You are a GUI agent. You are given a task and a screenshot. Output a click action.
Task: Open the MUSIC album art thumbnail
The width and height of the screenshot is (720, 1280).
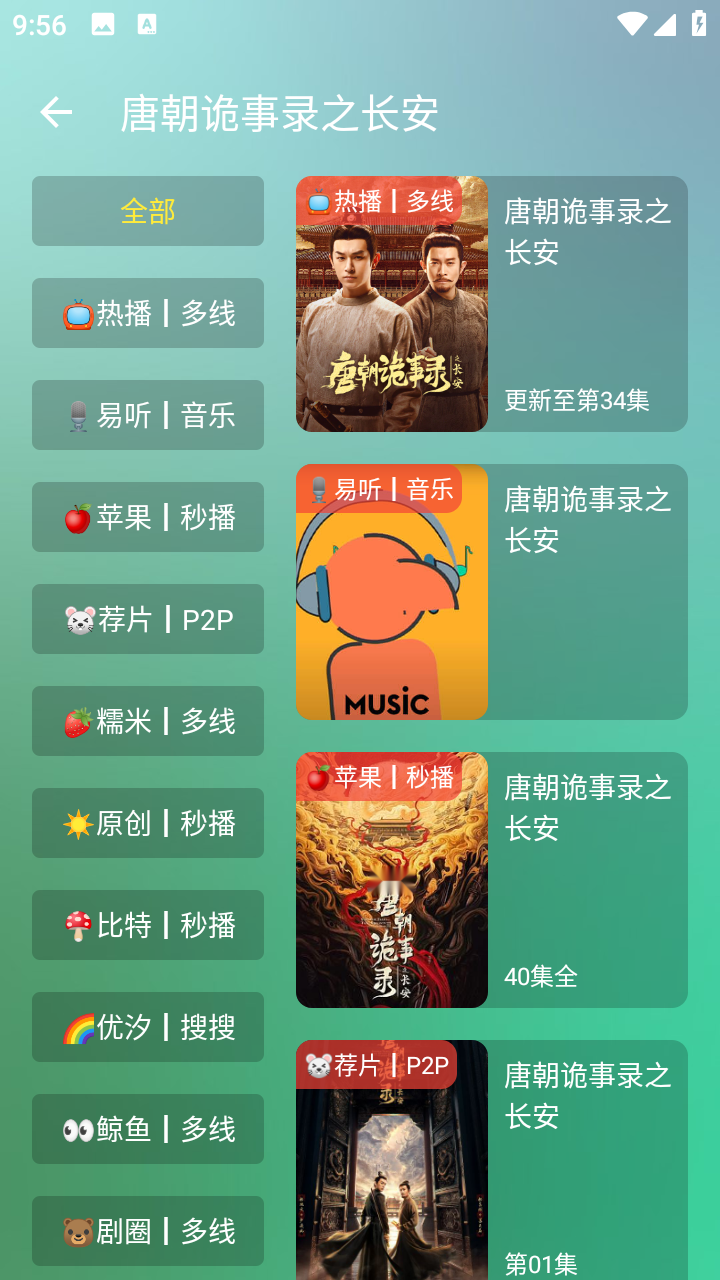(x=391, y=592)
